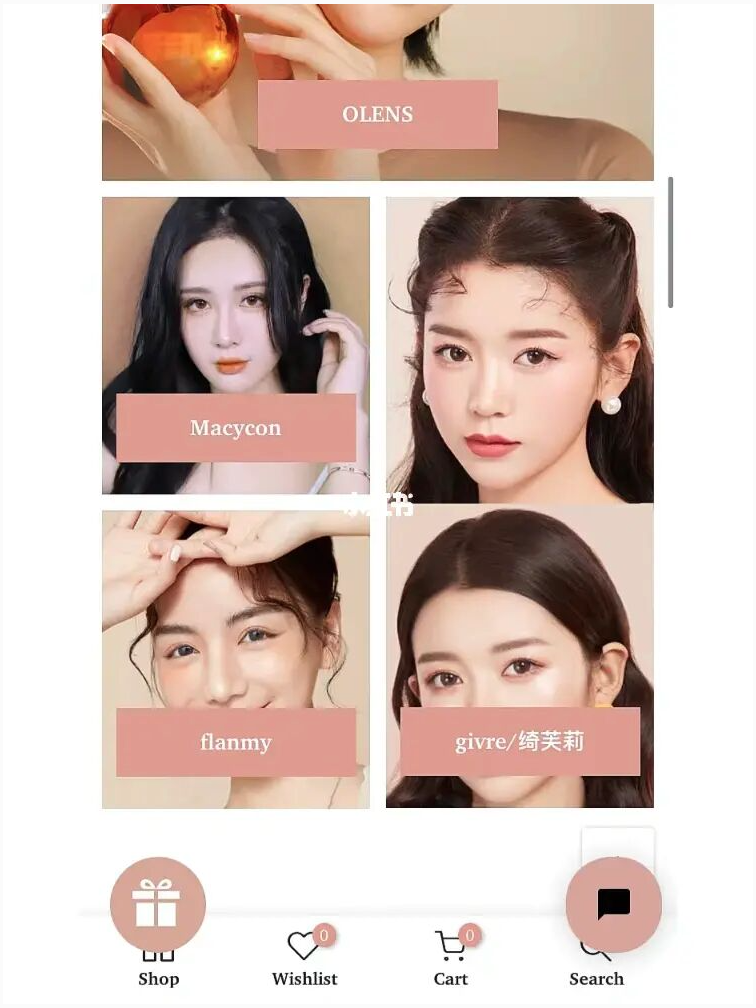
Task: Open the Macycon brand tile
Action: point(236,427)
